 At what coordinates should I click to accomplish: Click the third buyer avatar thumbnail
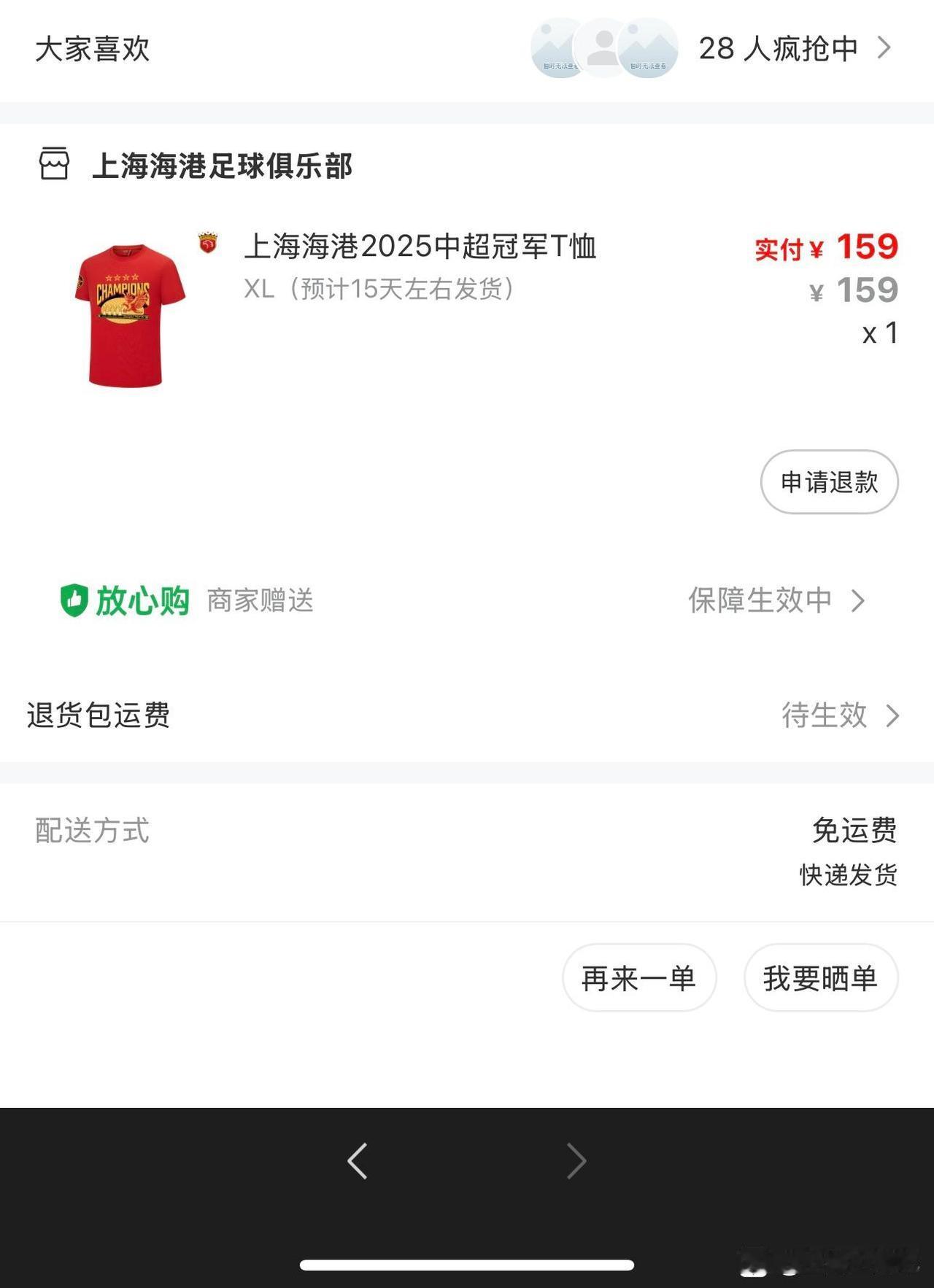click(x=648, y=47)
